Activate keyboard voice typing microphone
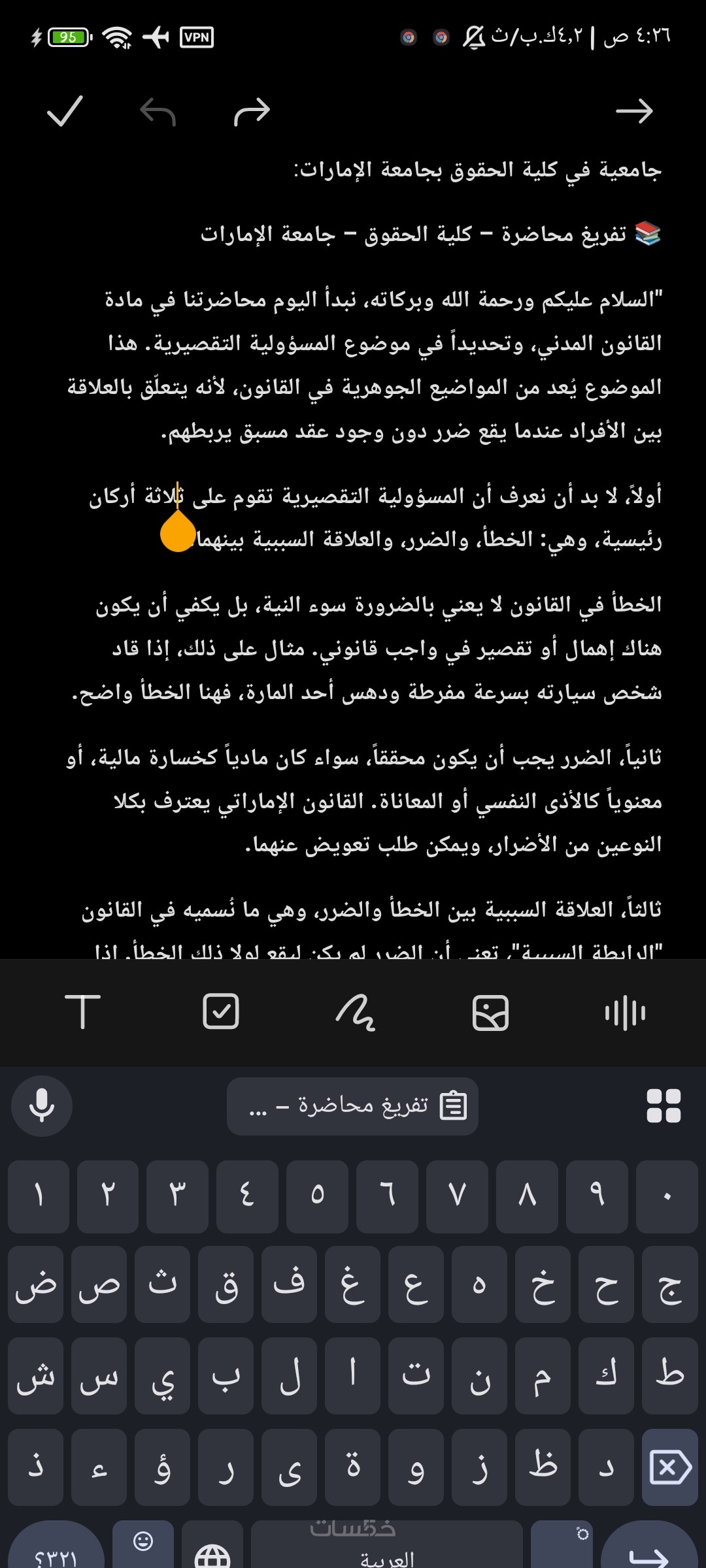Image resolution: width=706 pixels, height=1568 pixels. 42,1106
